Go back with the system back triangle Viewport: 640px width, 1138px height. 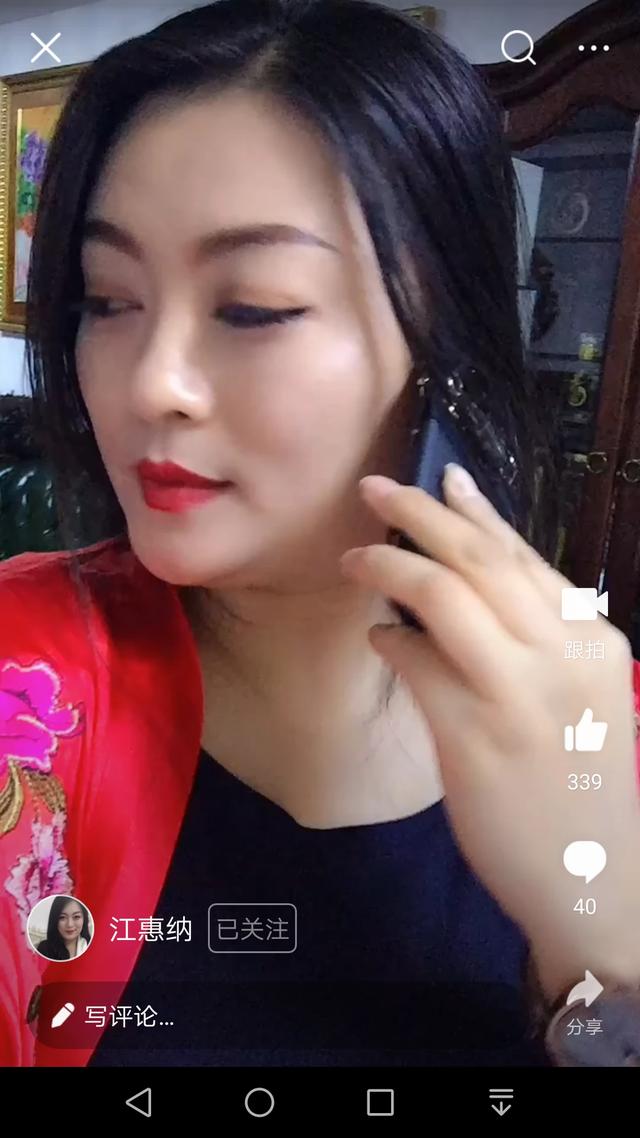[x=139, y=1102]
